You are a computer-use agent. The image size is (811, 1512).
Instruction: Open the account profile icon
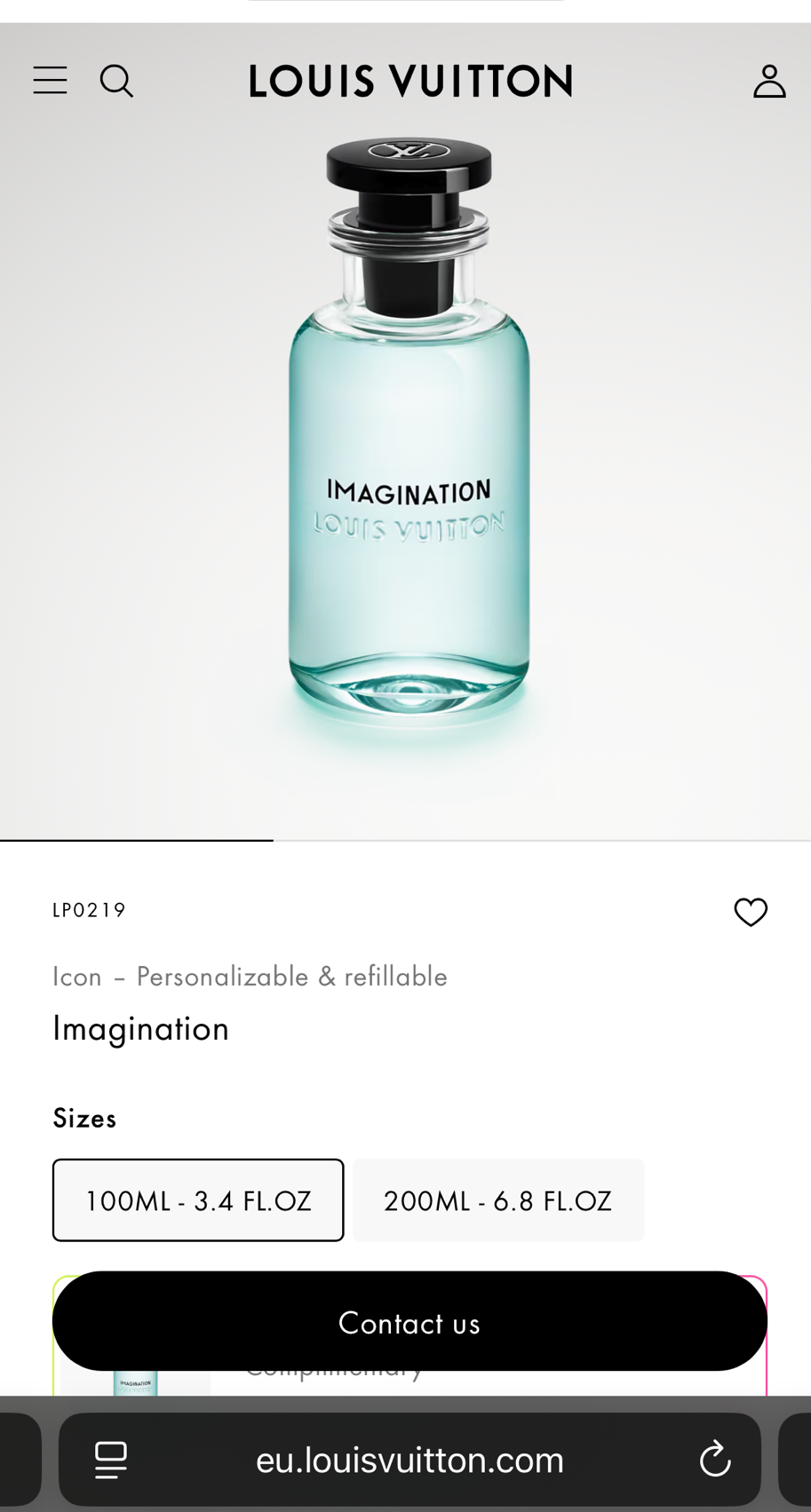point(769,81)
